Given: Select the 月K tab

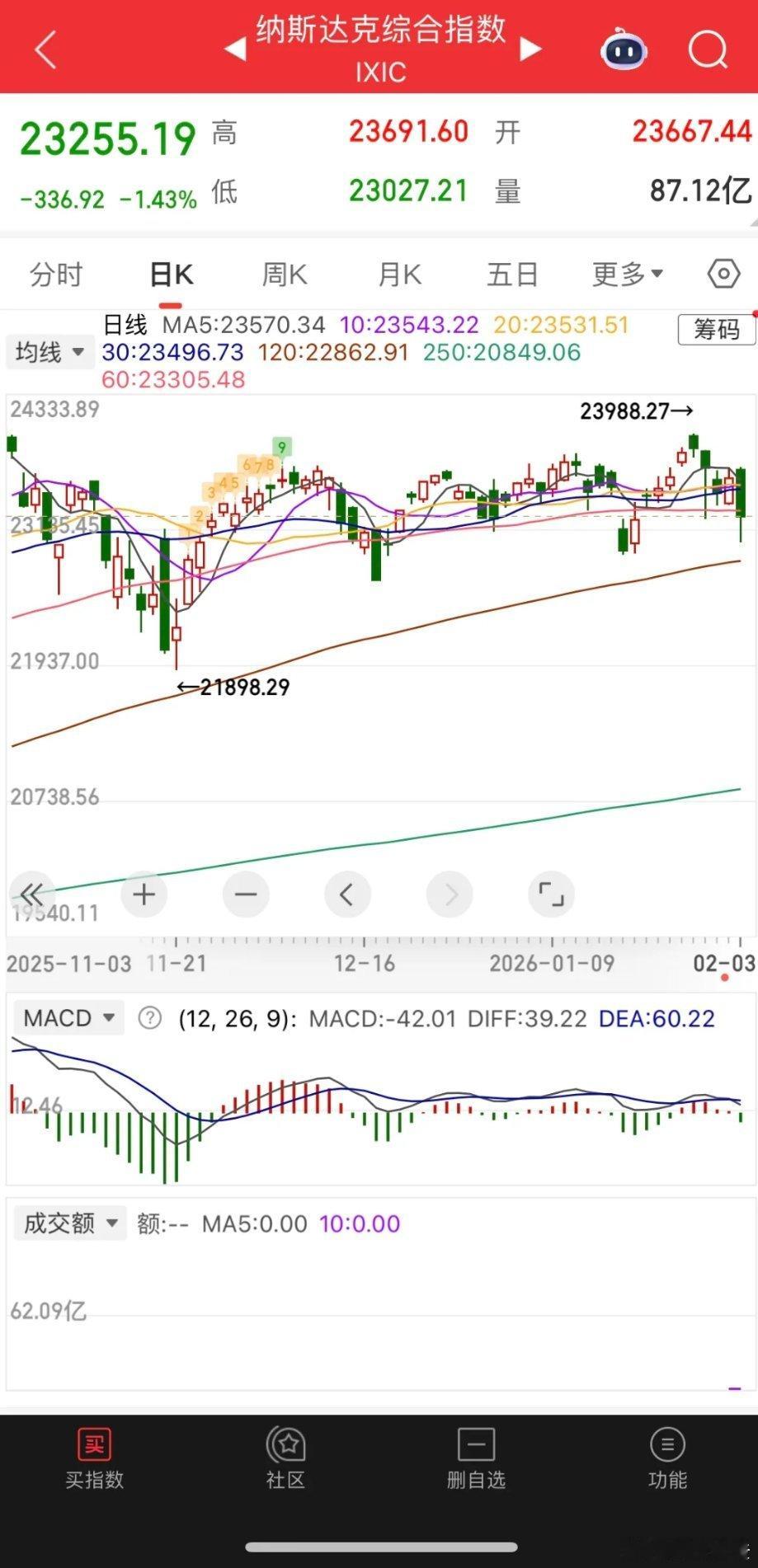Looking at the screenshot, I should coord(399,275).
